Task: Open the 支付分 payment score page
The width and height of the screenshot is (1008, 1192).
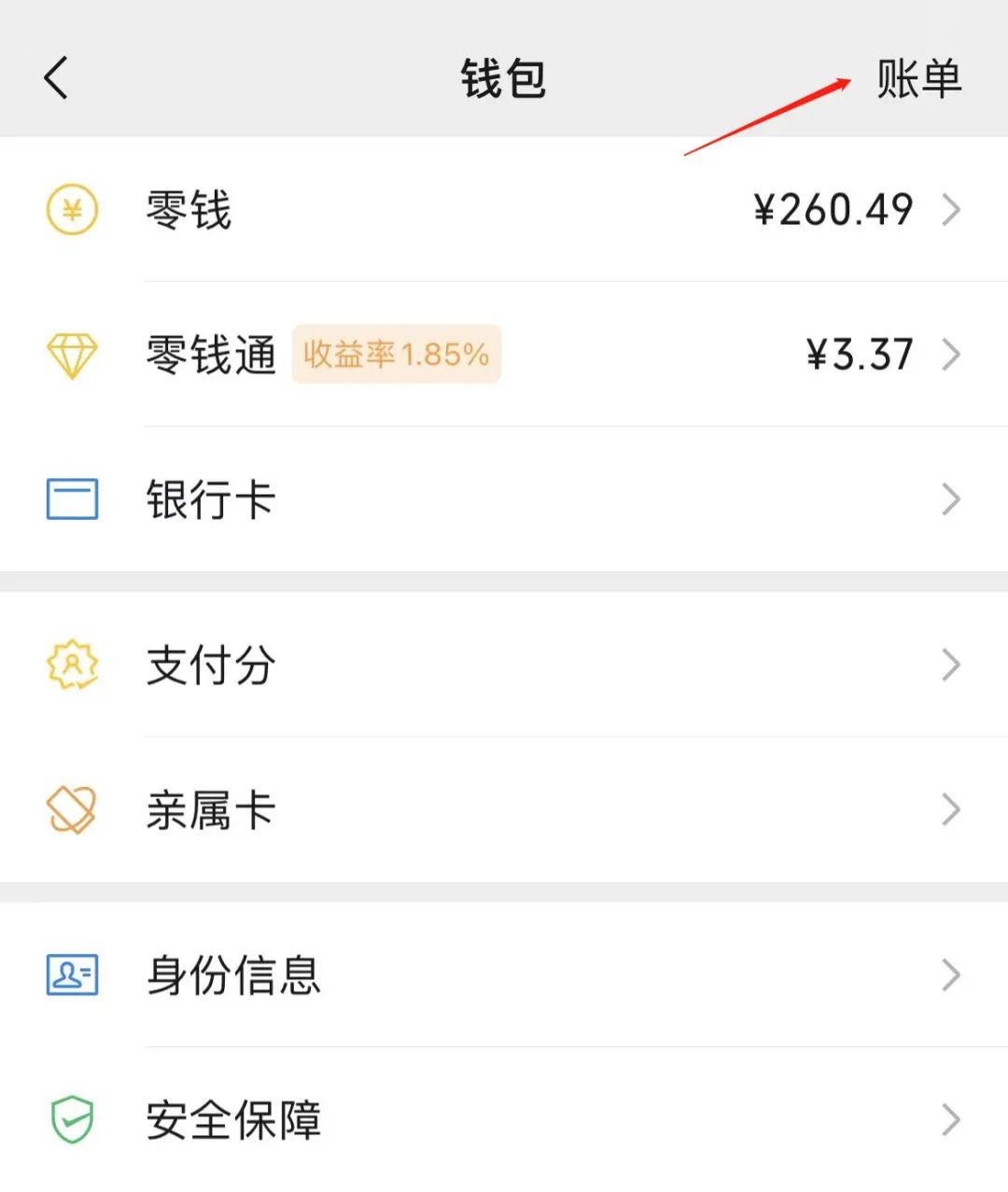Action: pos(210,666)
